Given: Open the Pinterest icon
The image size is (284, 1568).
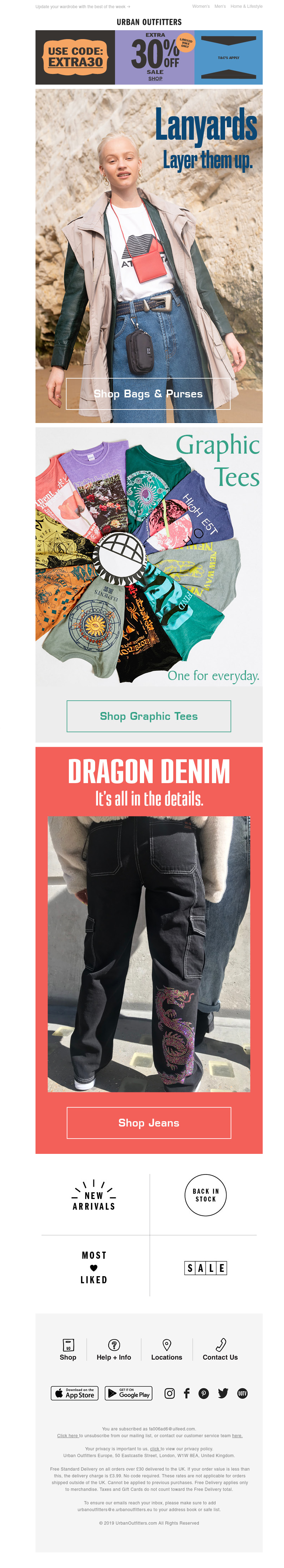Looking at the screenshot, I should [204, 1393].
